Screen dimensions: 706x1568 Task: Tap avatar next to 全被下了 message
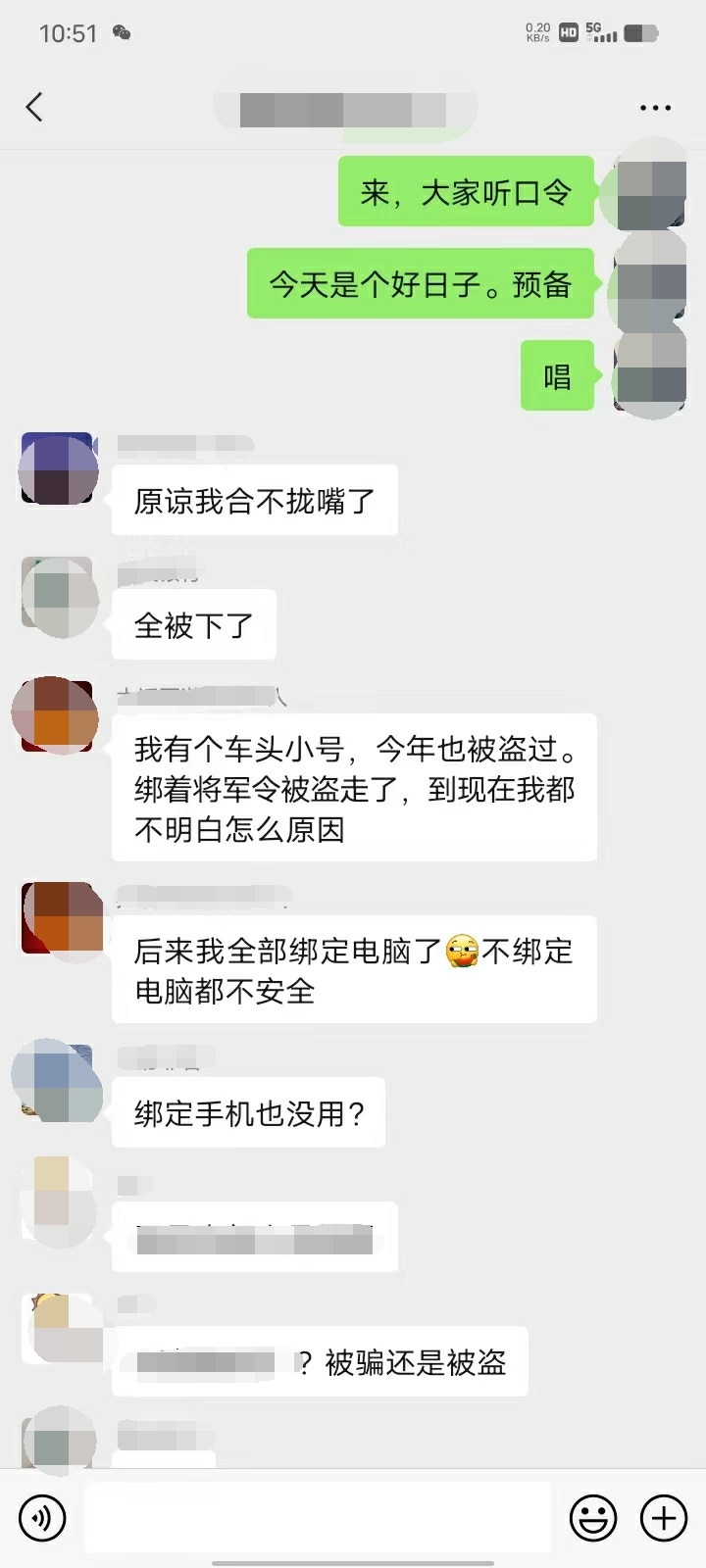[x=57, y=594]
